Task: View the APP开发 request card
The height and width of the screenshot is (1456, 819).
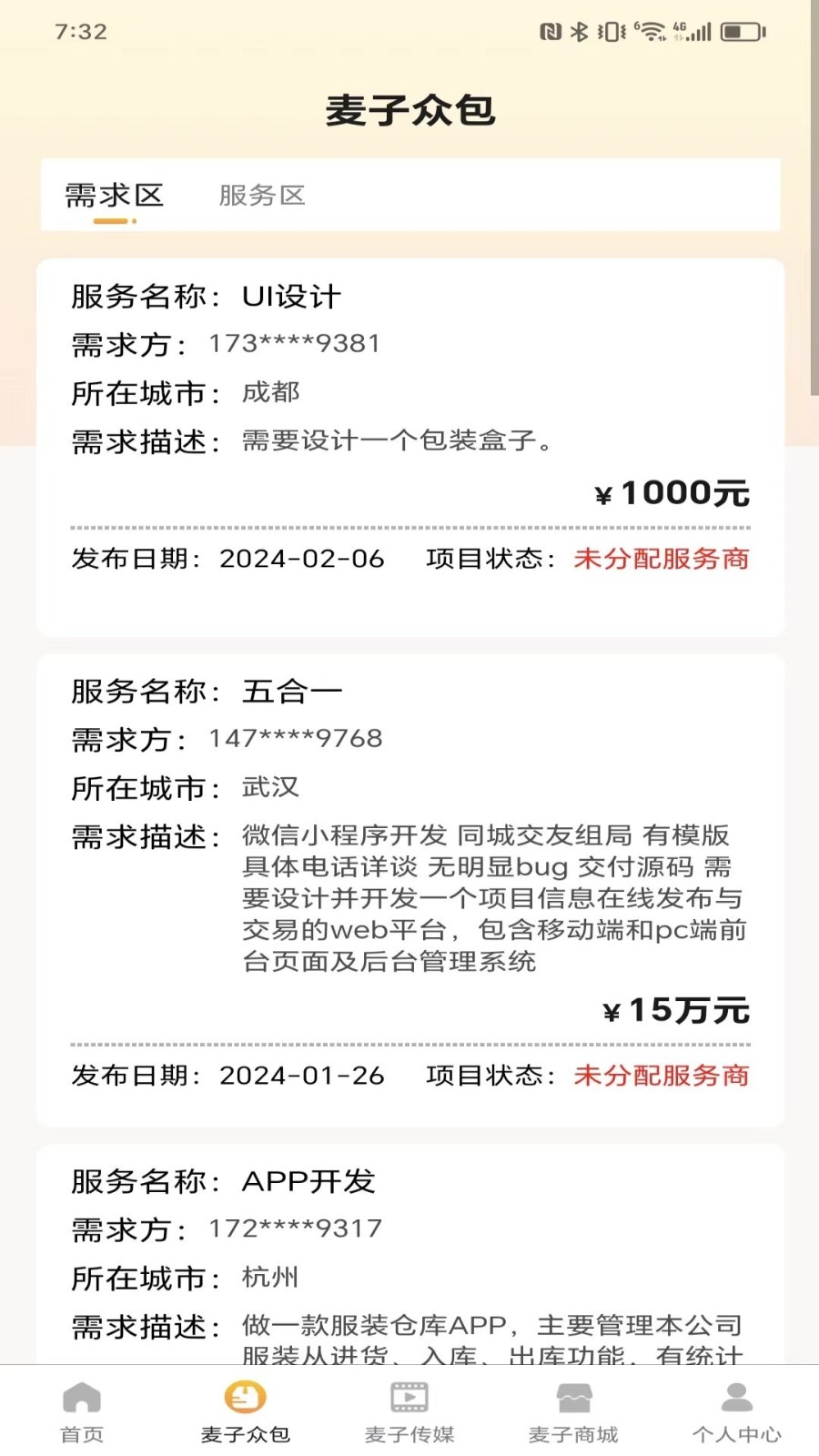Action: (409, 1256)
